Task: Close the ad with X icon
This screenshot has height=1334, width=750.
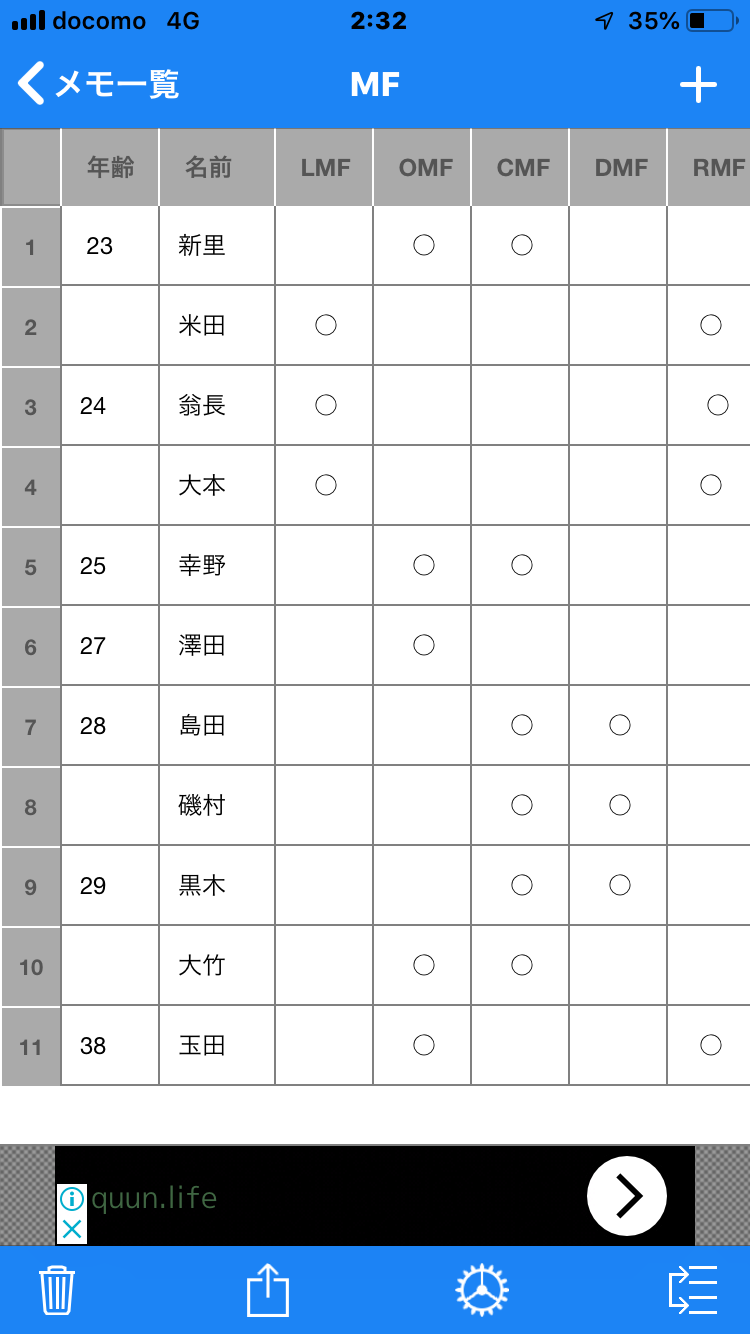Action: tap(72, 1229)
